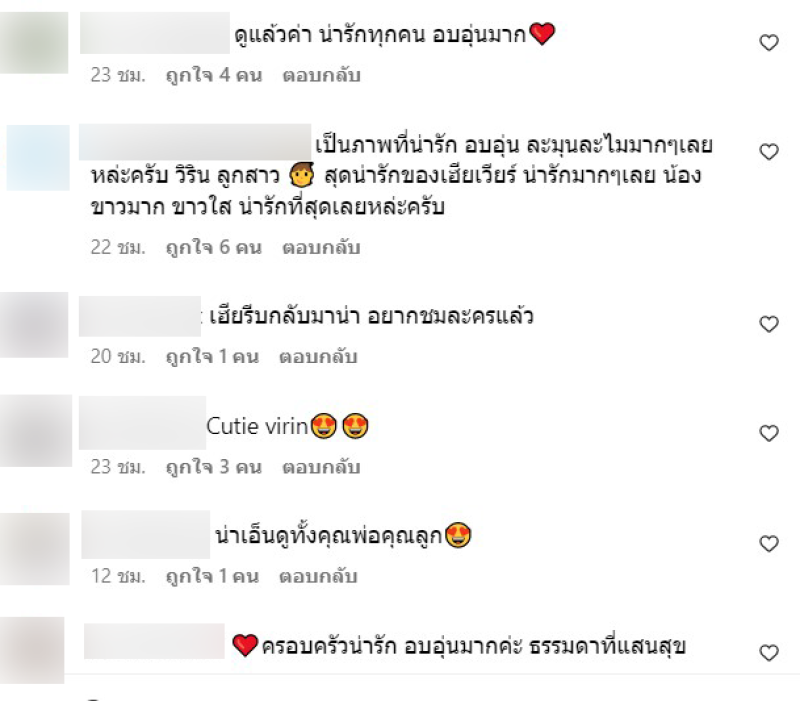This screenshot has height=701, width=800.
Task: Like the comment 'น่าเอ็นดูทั้งคุณพ่อคุณลูก'
Action: click(x=769, y=543)
